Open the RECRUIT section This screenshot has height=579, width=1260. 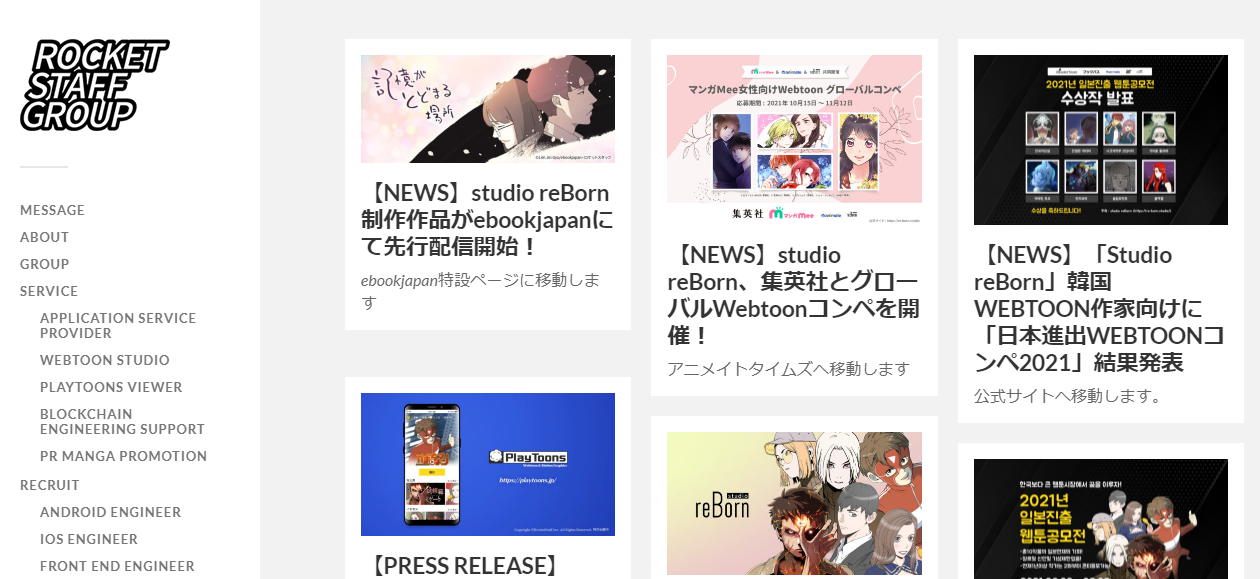50,485
